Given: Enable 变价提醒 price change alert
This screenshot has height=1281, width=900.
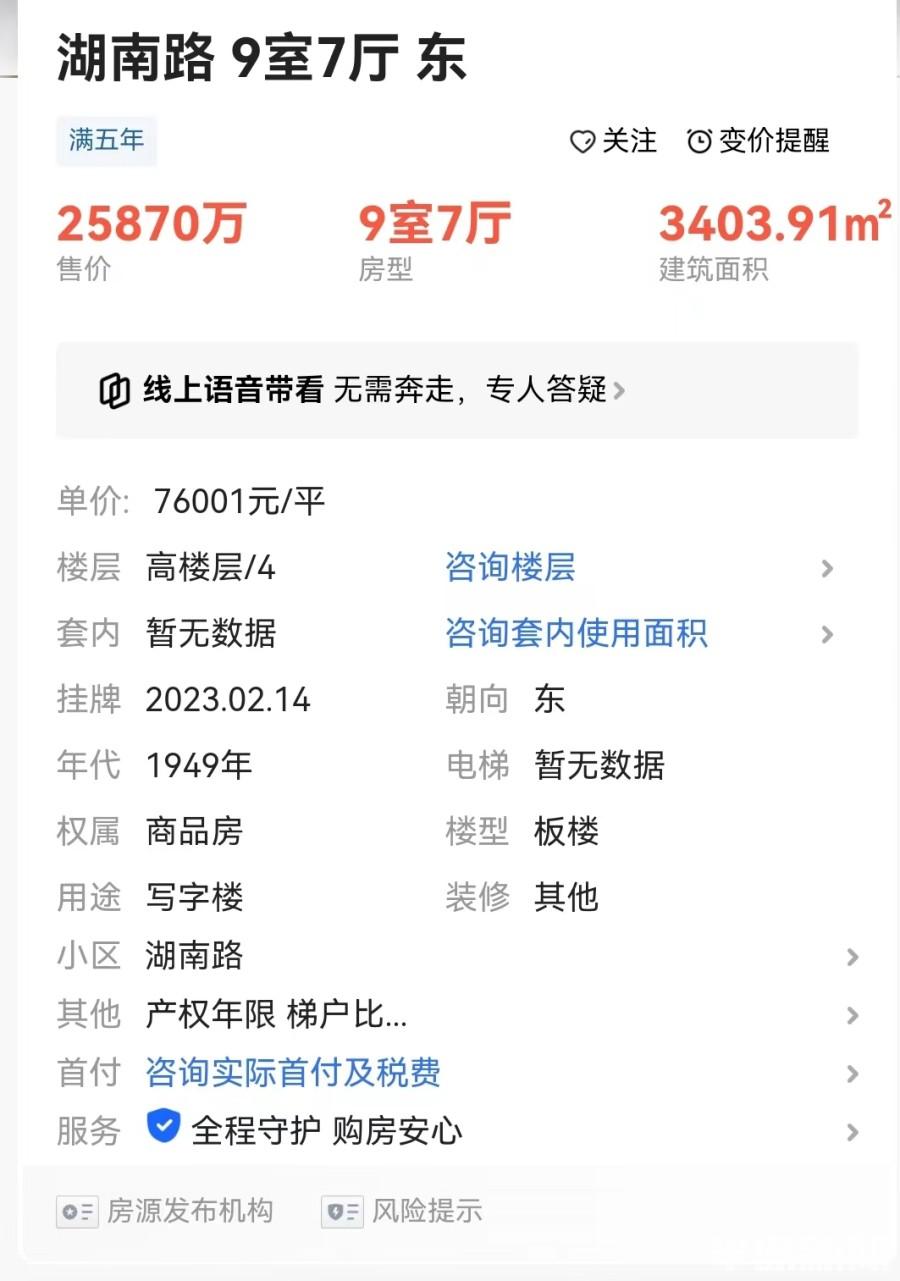Looking at the screenshot, I should point(758,141).
